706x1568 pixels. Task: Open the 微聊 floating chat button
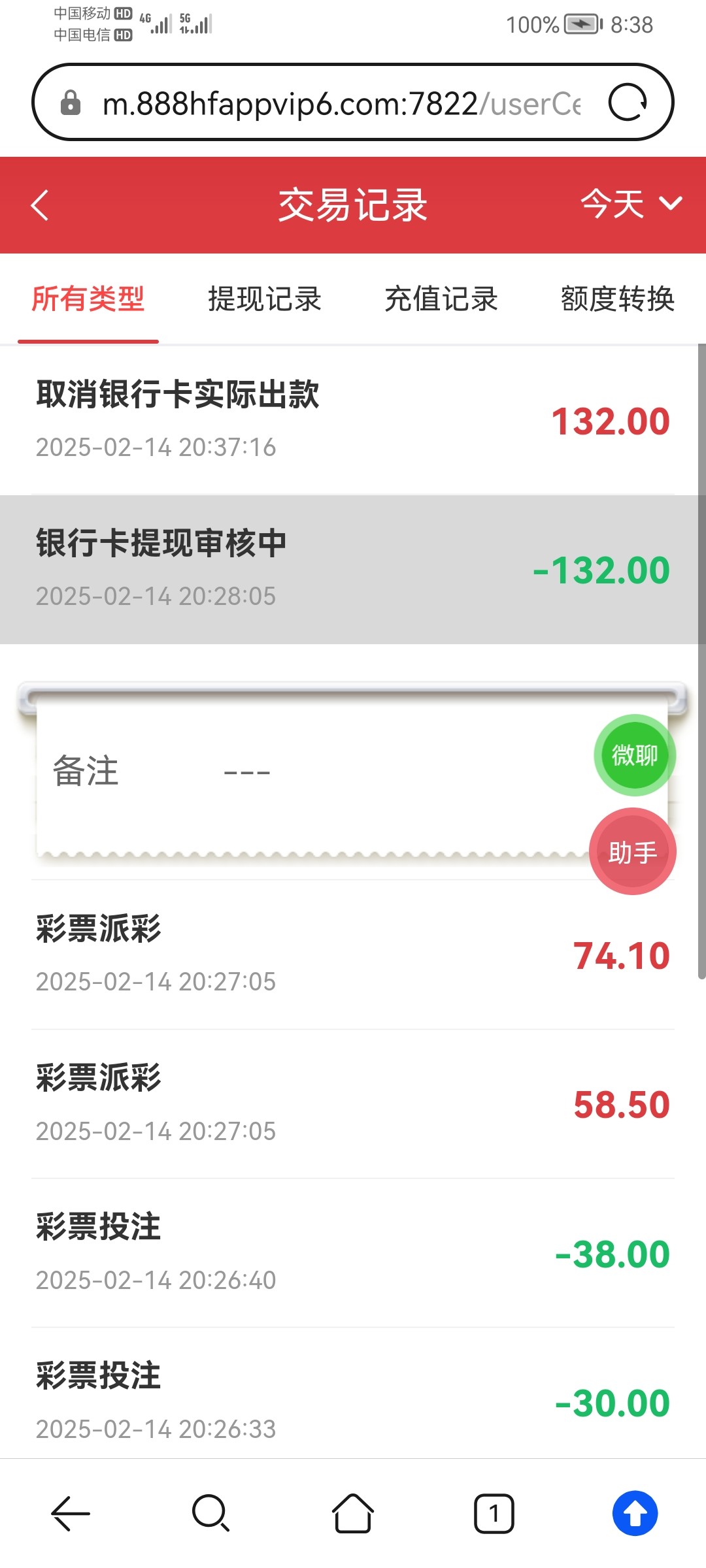click(634, 755)
